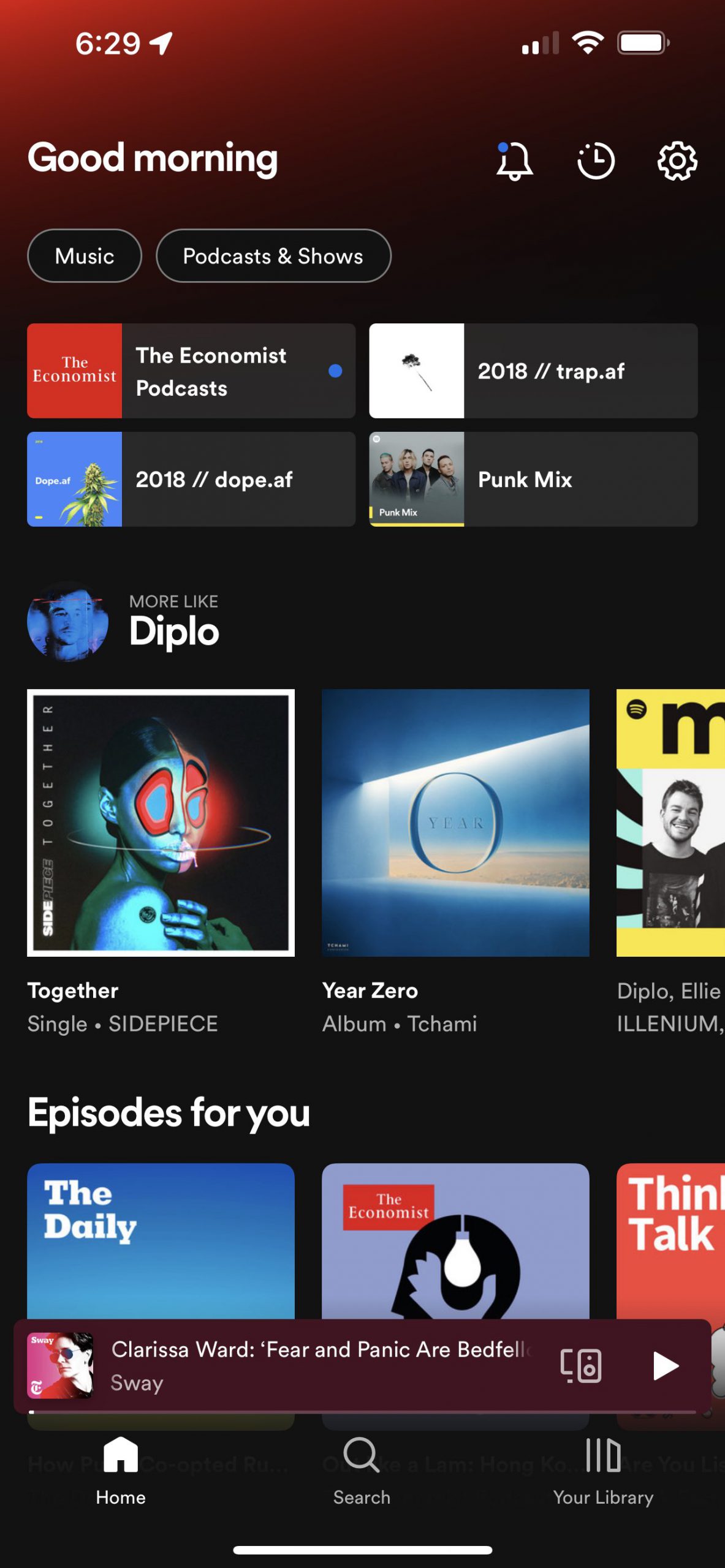Switch to the Search tab
The image size is (725, 1568).
coord(362,1471)
